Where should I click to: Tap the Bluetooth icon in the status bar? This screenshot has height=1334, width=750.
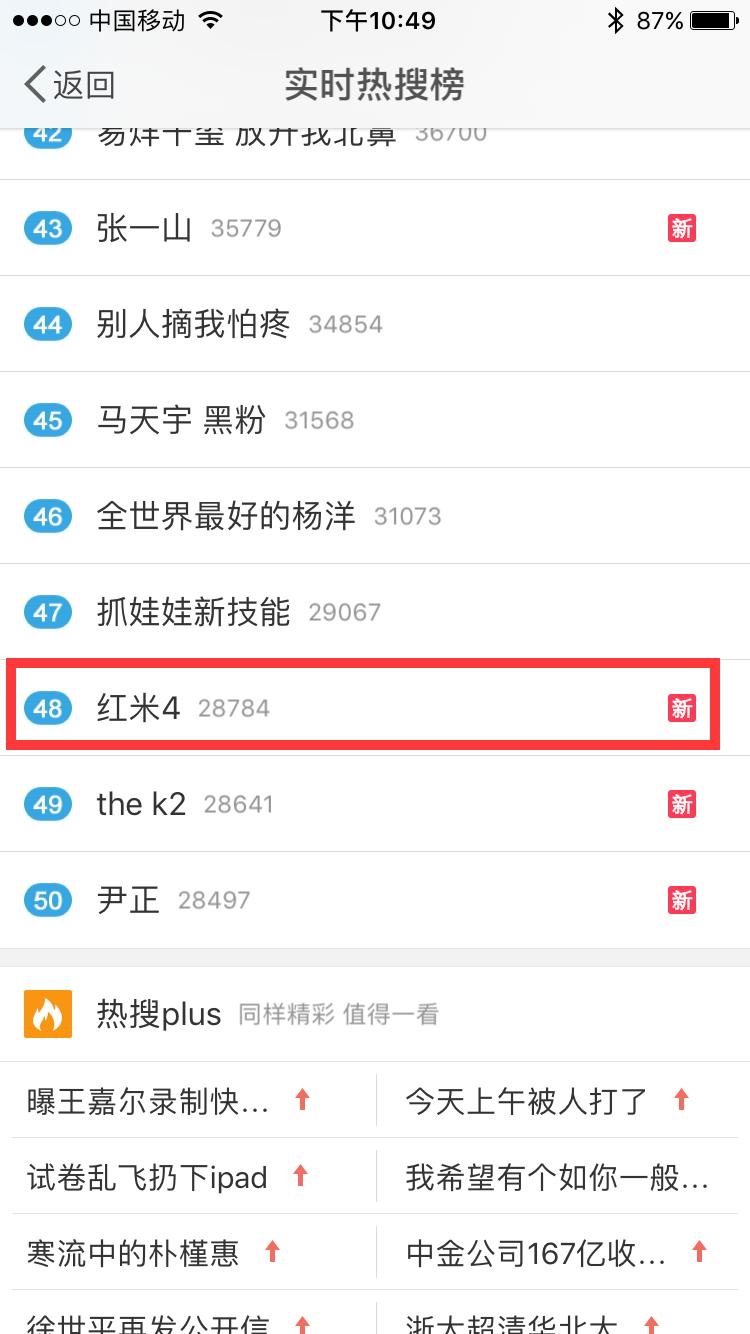coord(617,18)
